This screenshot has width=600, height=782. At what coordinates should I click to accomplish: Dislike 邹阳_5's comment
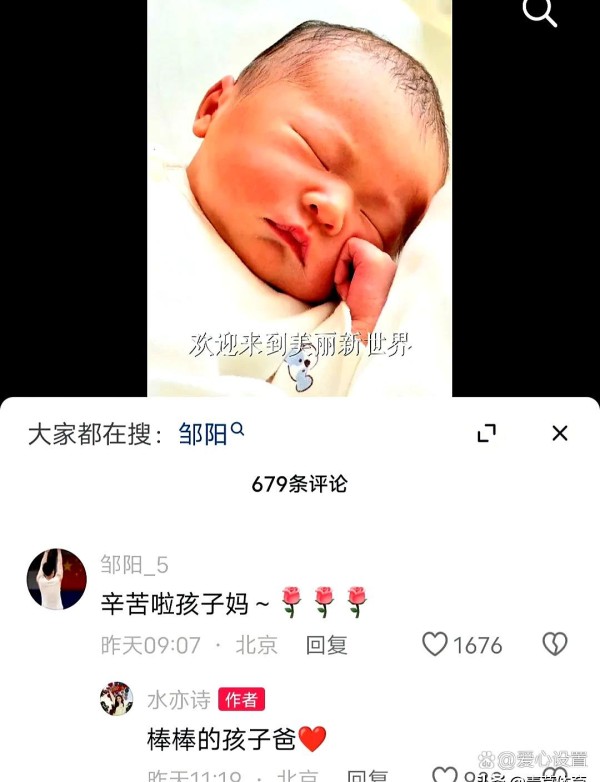(x=555, y=644)
